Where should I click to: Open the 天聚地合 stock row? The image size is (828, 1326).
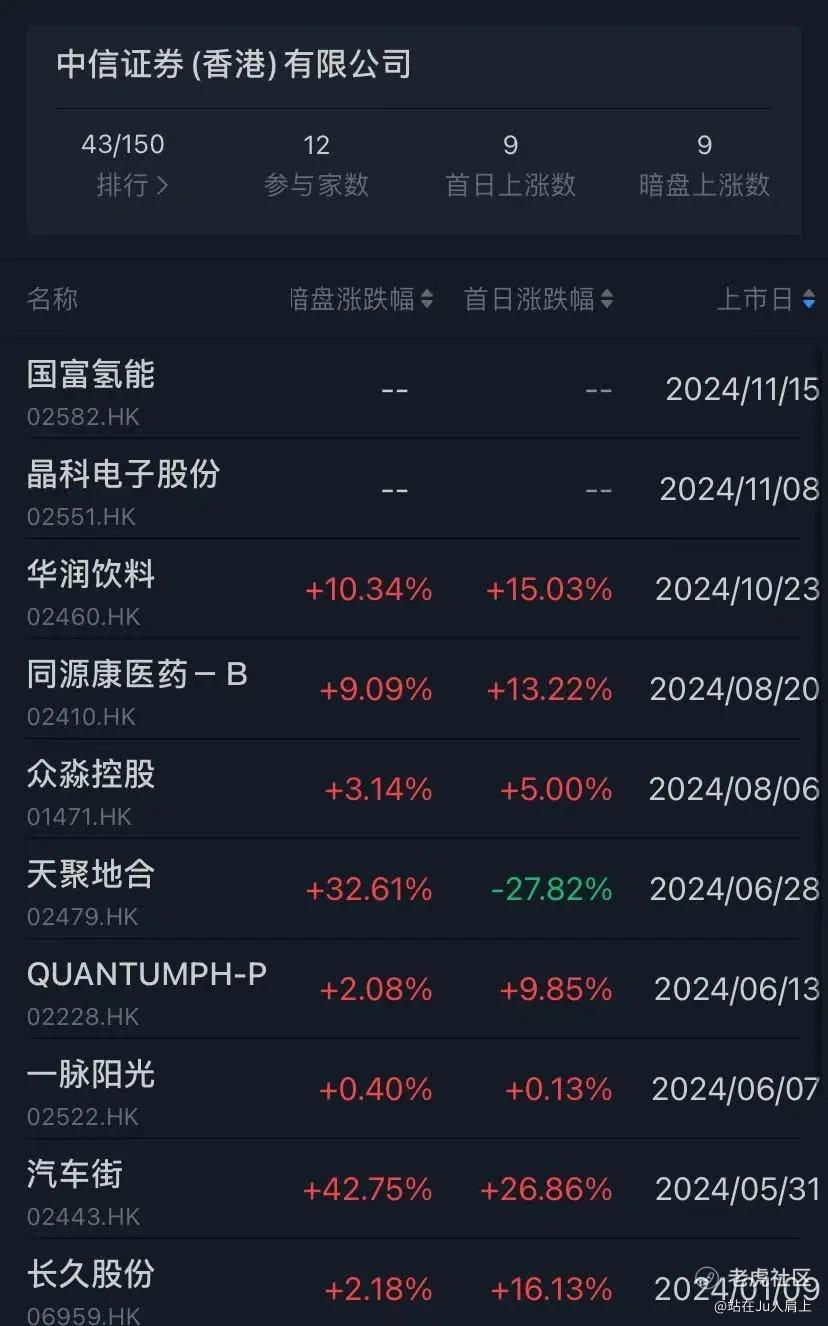(x=414, y=889)
